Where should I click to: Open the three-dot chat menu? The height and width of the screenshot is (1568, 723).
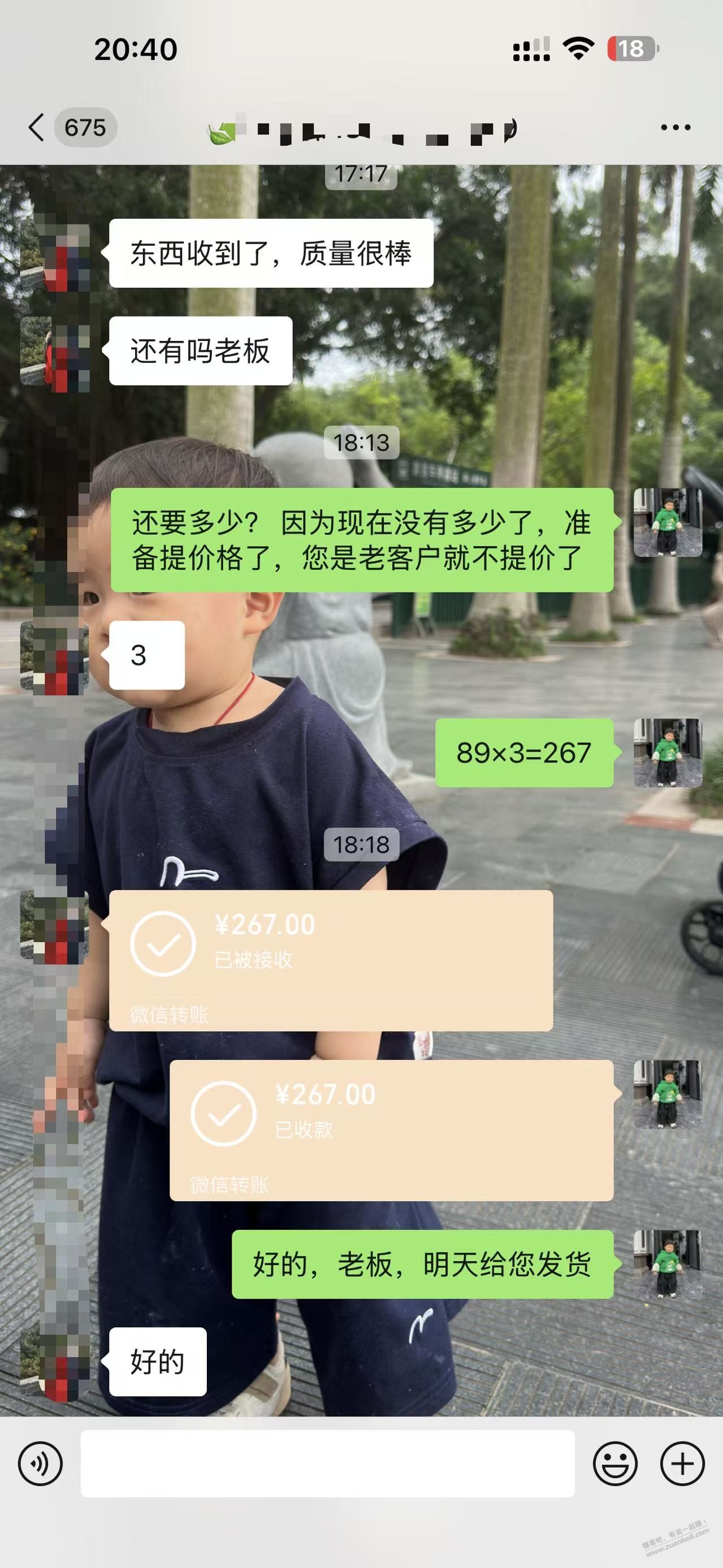point(675,128)
